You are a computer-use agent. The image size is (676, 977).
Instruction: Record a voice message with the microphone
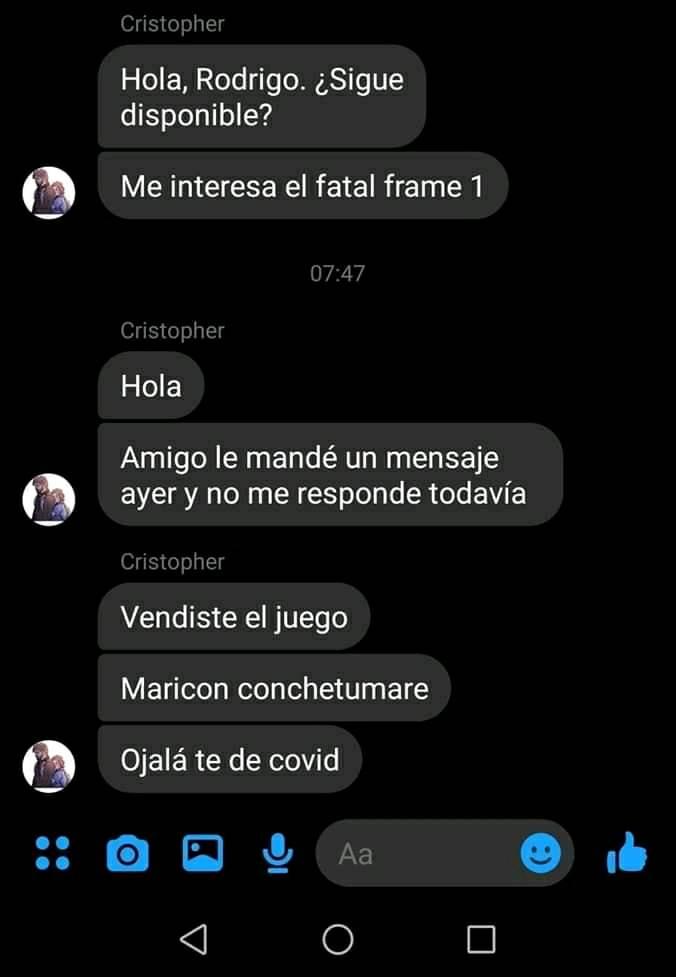coord(277,852)
